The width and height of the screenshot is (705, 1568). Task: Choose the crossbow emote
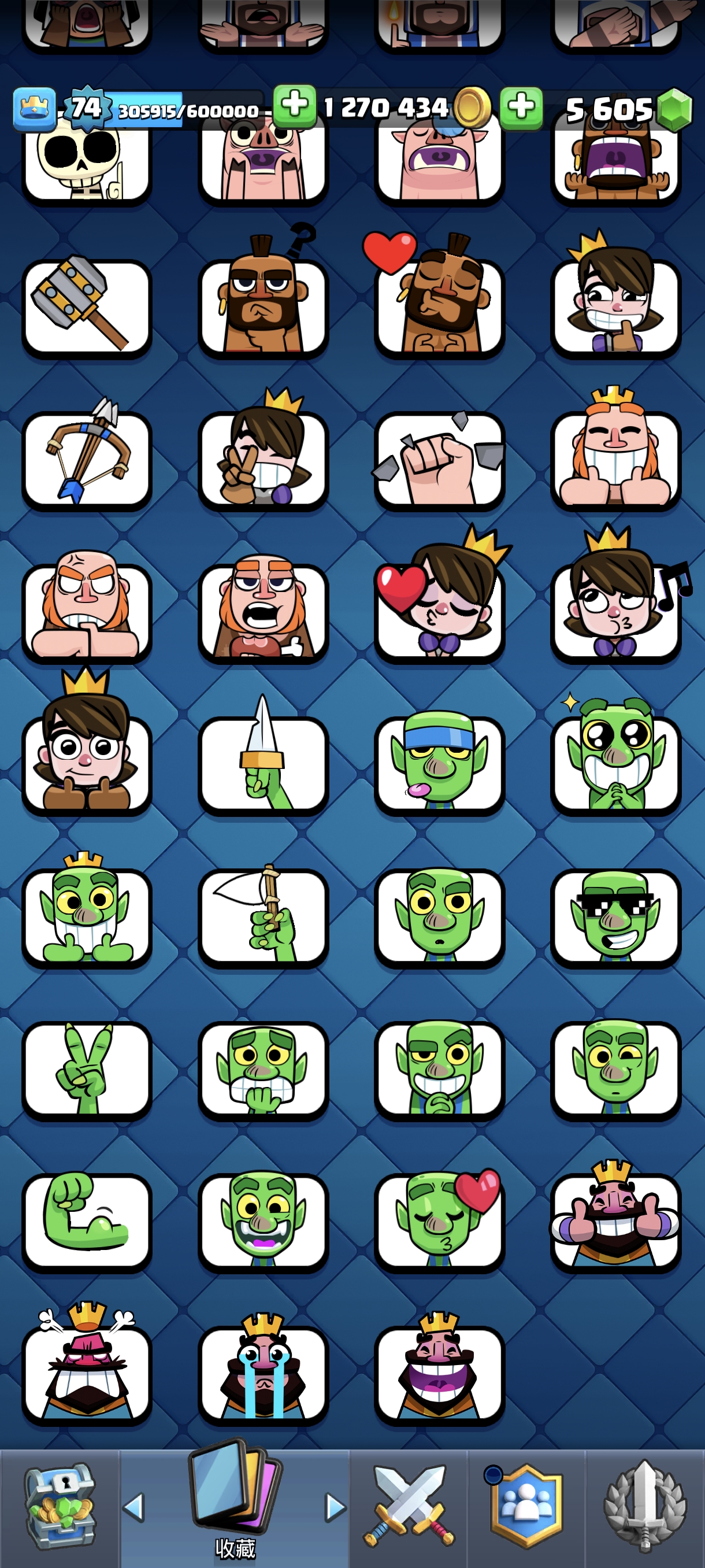86,459
